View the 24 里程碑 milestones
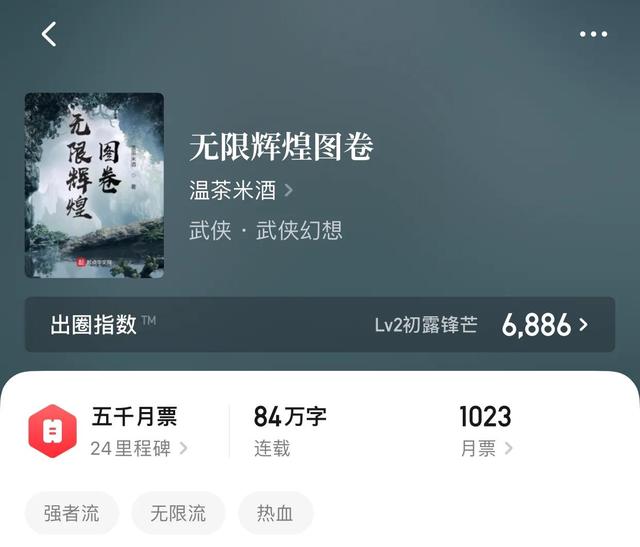640x547 pixels. coord(139,448)
